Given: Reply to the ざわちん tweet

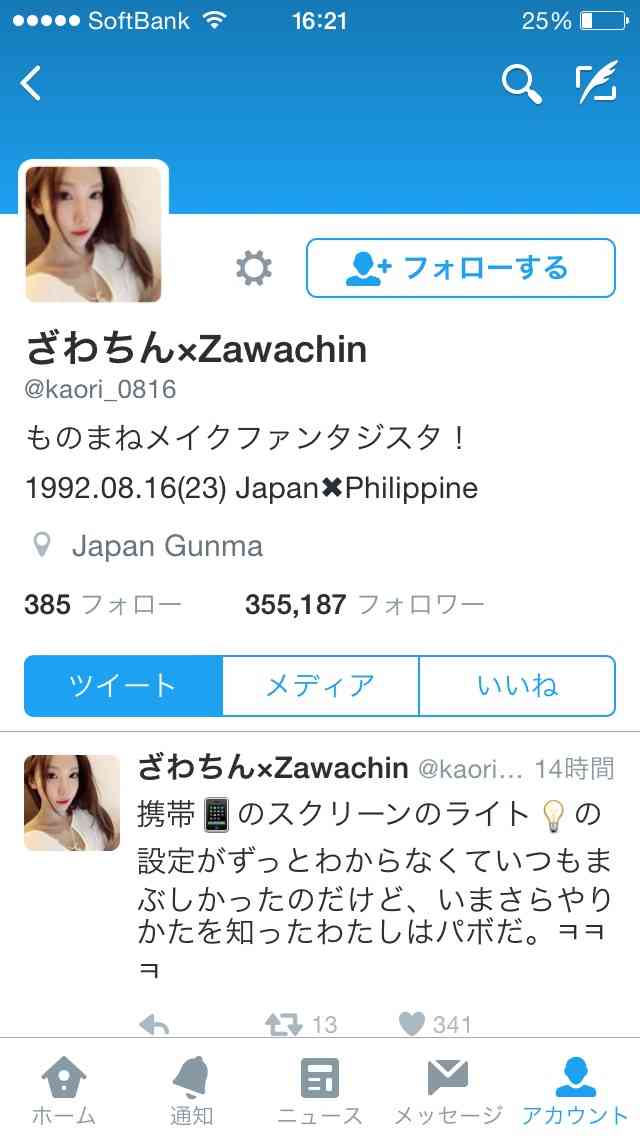Looking at the screenshot, I should pyautogui.click(x=153, y=1023).
